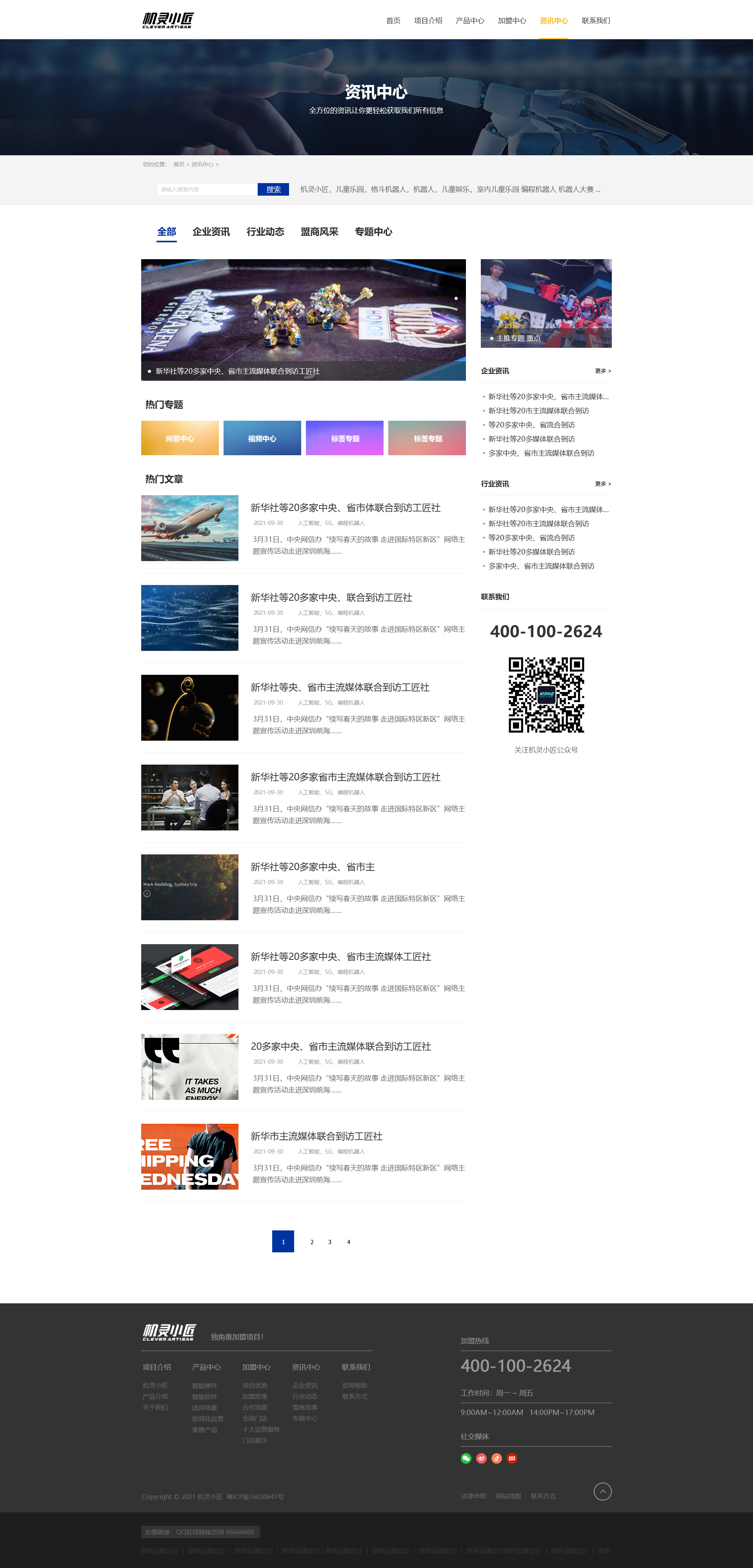Tap 更多 beside the 企业资讯 sidebar heading
753x1568 pixels.
[603, 371]
